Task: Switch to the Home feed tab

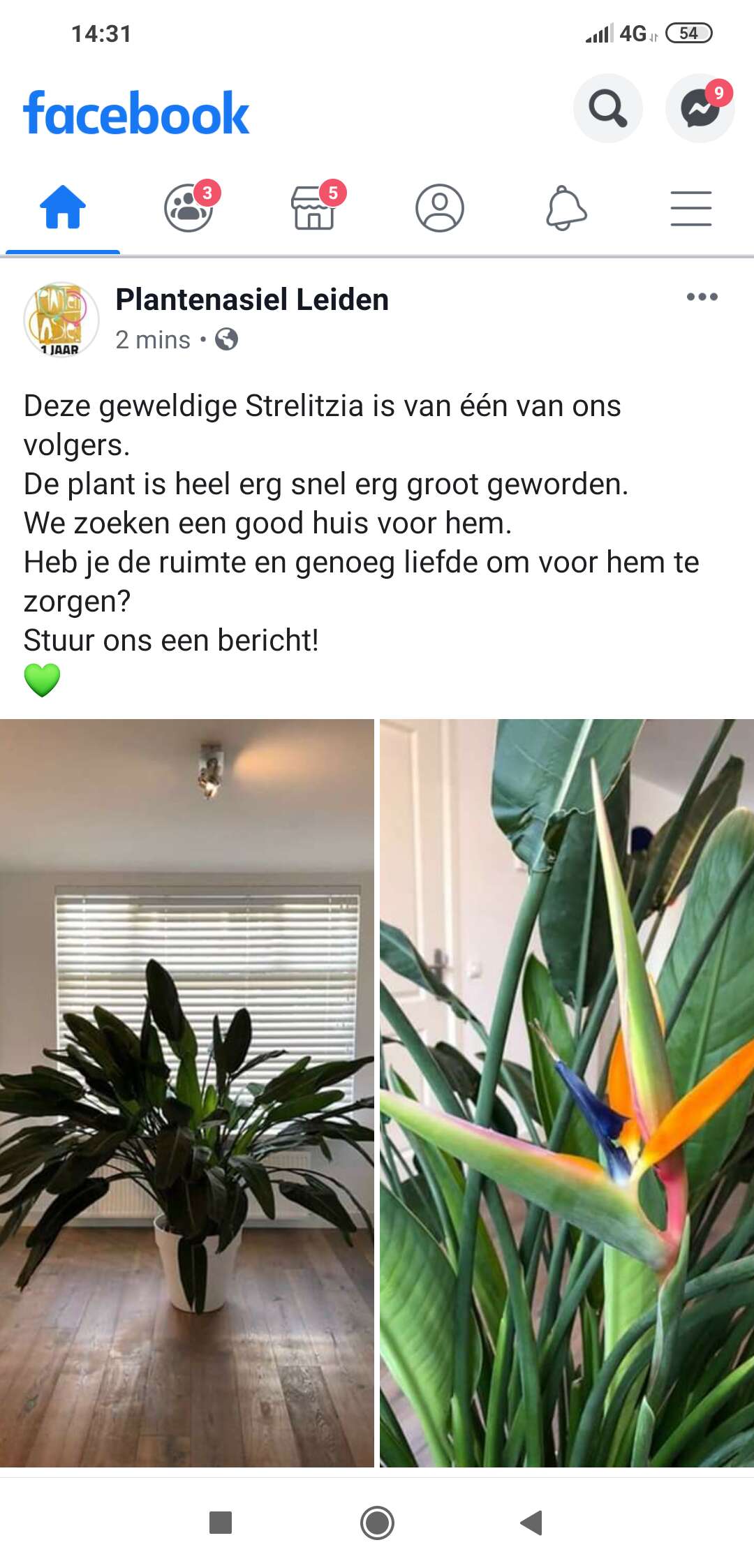Action: [x=63, y=208]
